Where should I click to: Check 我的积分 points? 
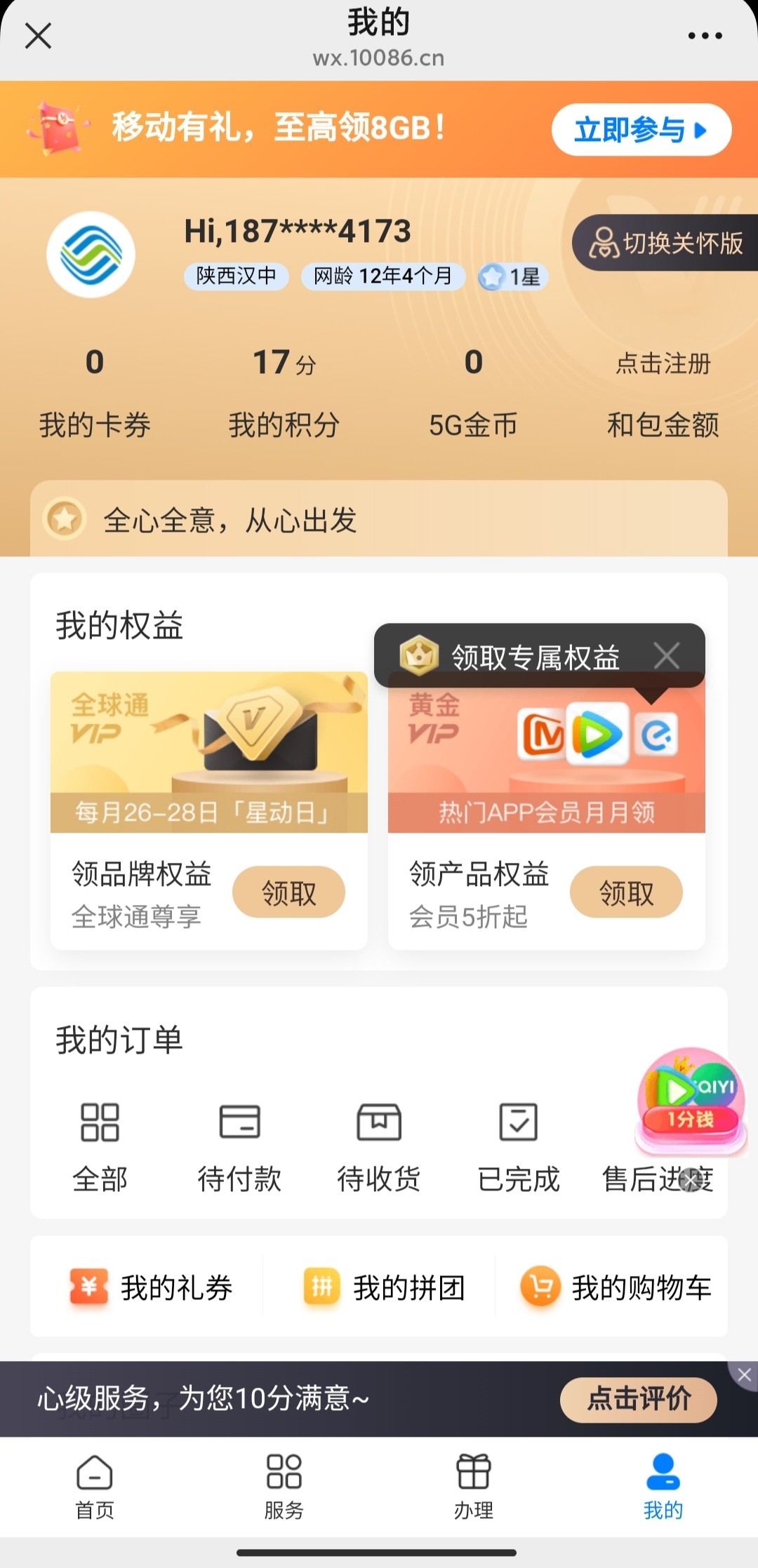point(284,392)
